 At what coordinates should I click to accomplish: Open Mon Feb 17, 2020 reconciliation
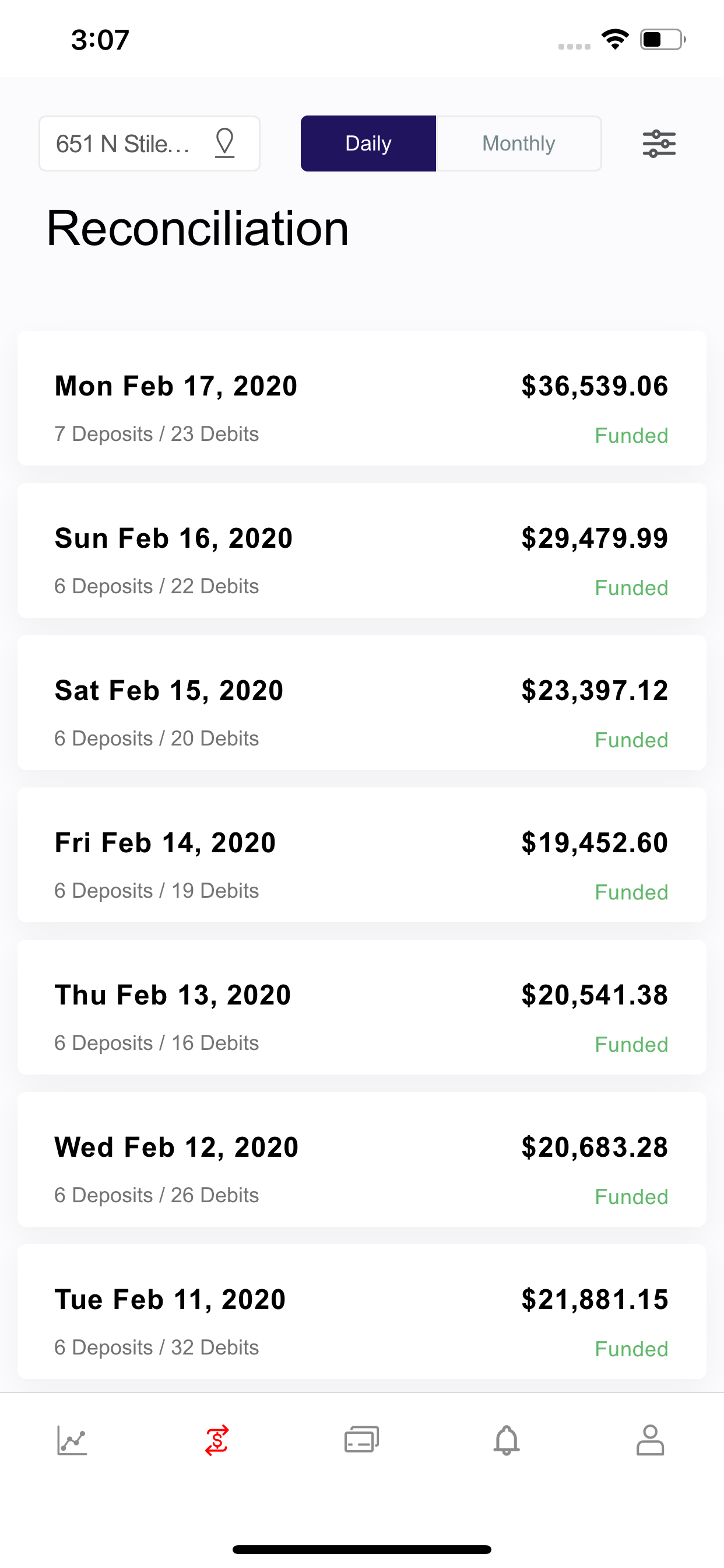[362, 398]
